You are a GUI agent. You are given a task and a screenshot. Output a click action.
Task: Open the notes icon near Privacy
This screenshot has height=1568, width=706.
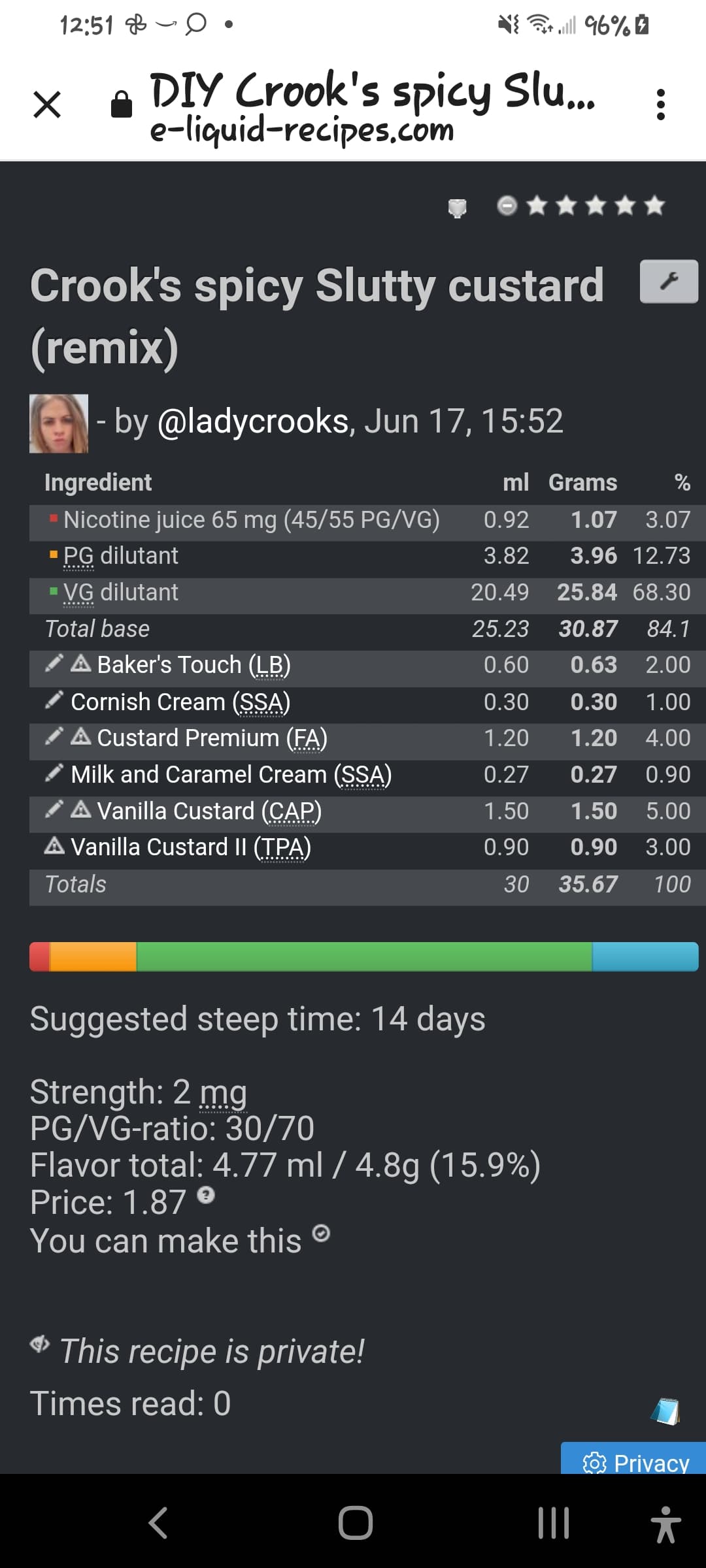pyautogui.click(x=665, y=1411)
